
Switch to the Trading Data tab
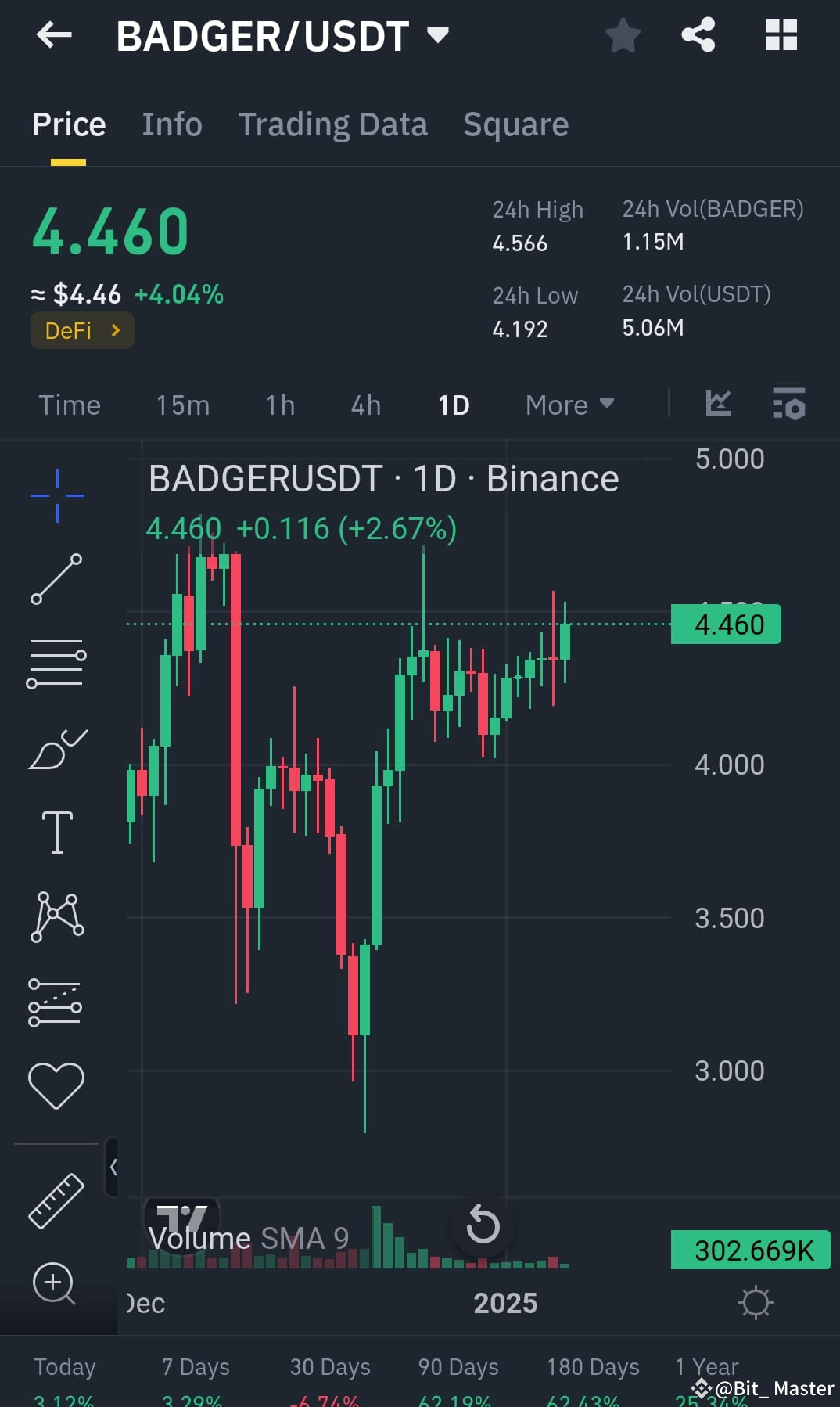[x=333, y=124]
